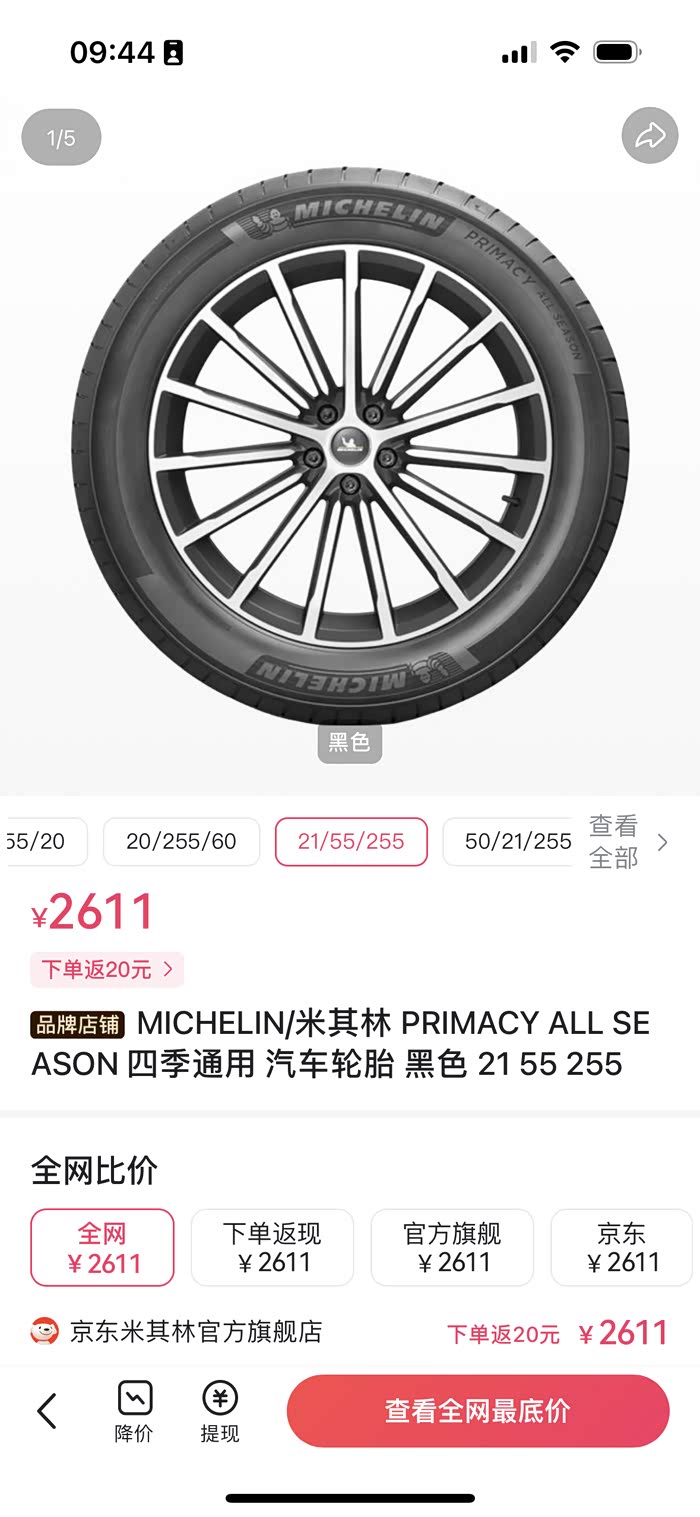
Task: Open the 降价 price drop alert
Action: click(134, 1411)
